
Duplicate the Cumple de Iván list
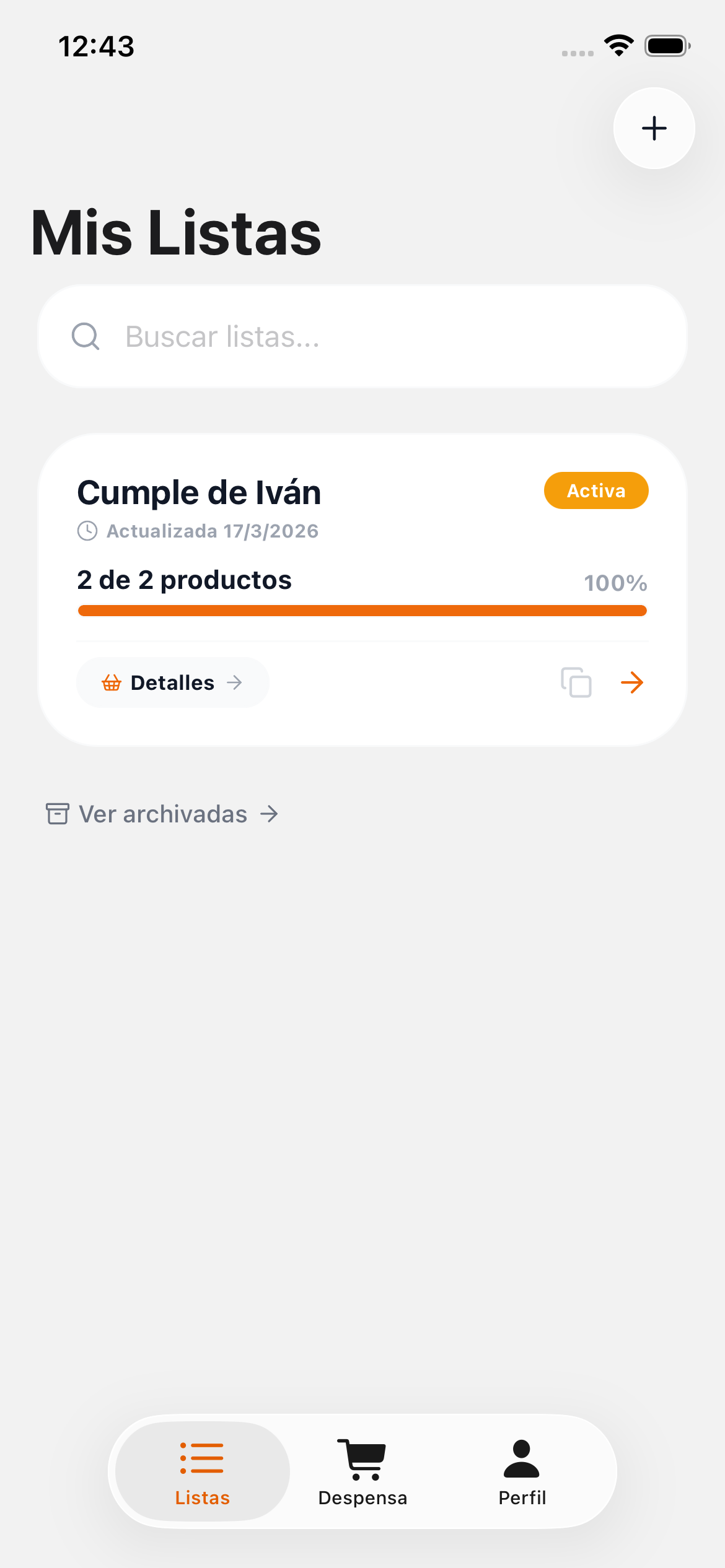pos(576,682)
